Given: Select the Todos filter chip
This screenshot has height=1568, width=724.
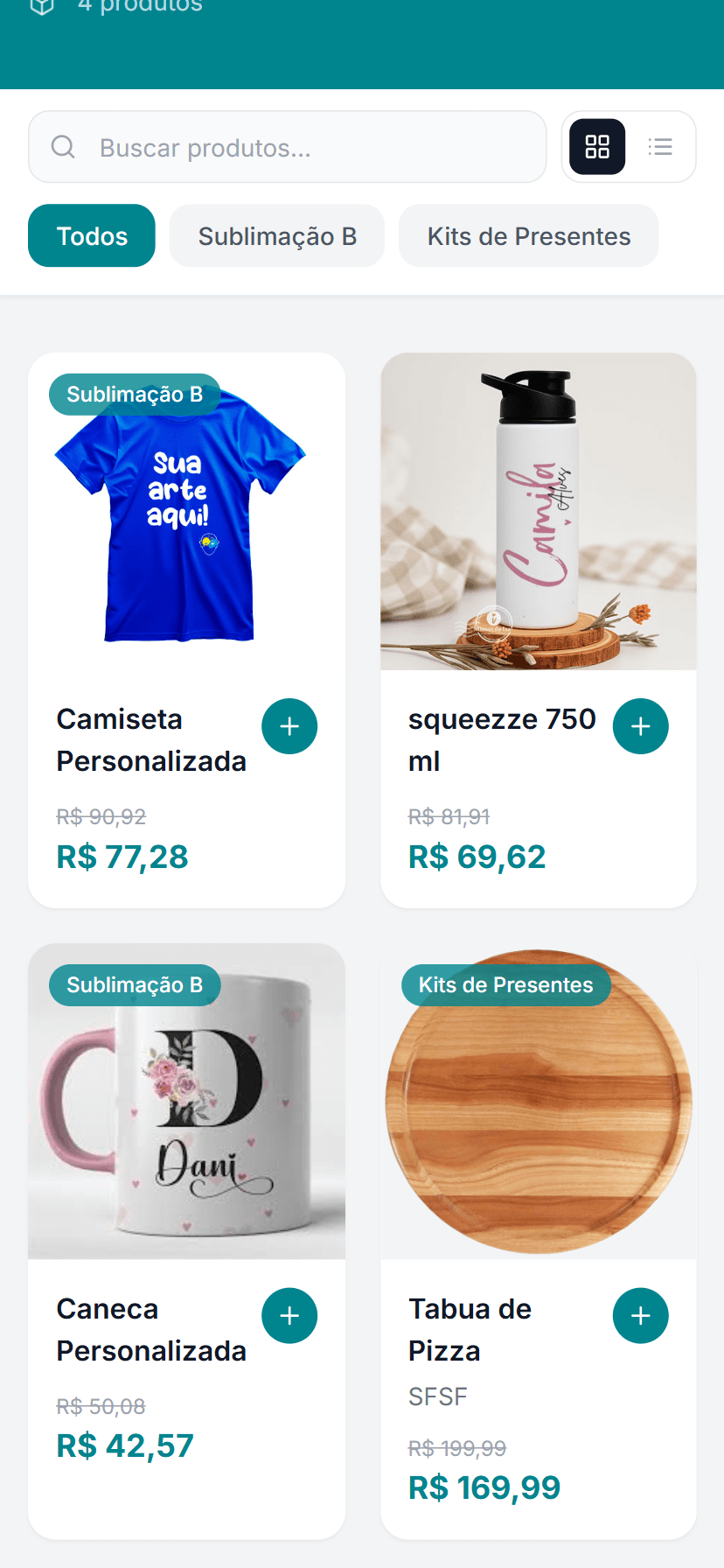Looking at the screenshot, I should coord(91,235).
